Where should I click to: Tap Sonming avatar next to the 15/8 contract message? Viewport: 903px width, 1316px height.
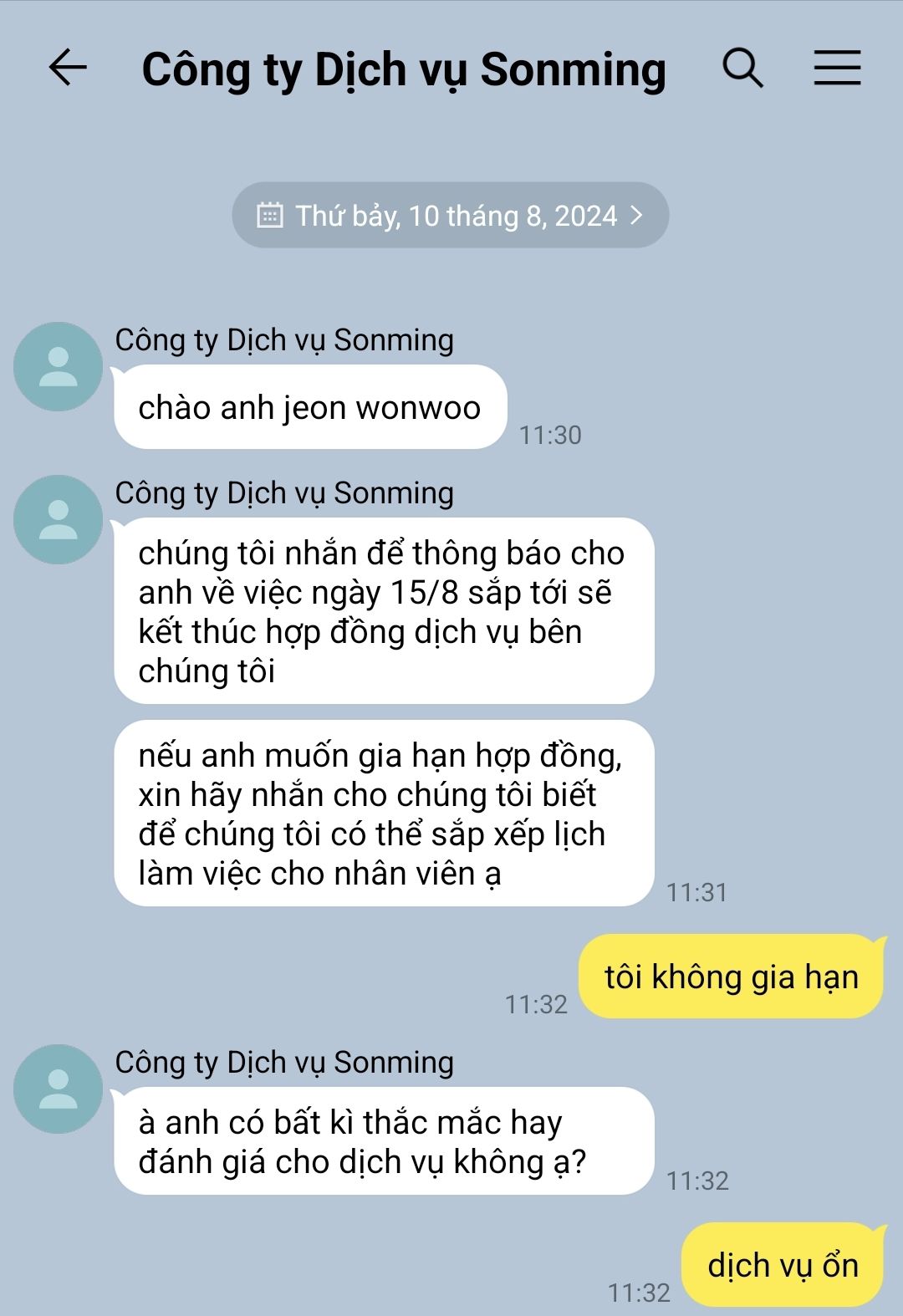58,520
